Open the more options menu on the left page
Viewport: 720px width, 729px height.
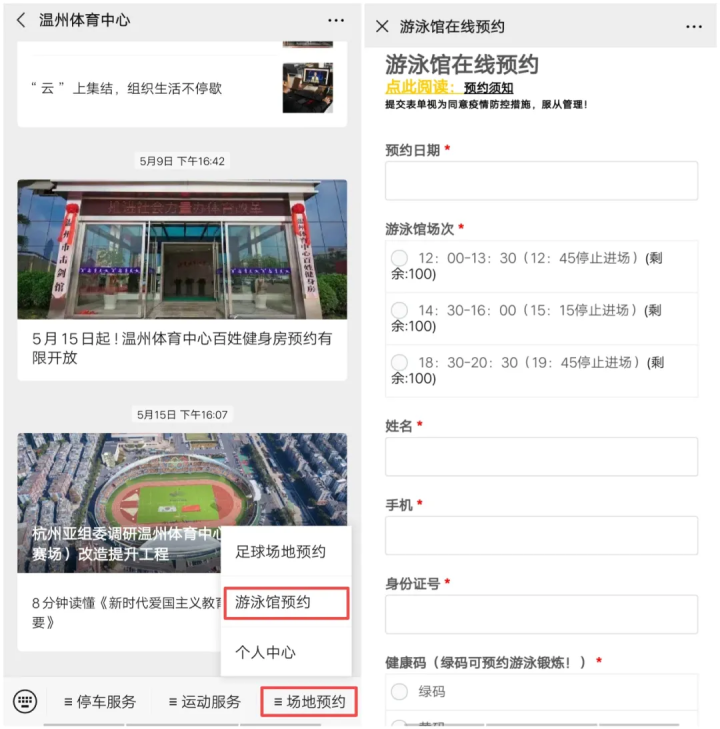pos(336,19)
